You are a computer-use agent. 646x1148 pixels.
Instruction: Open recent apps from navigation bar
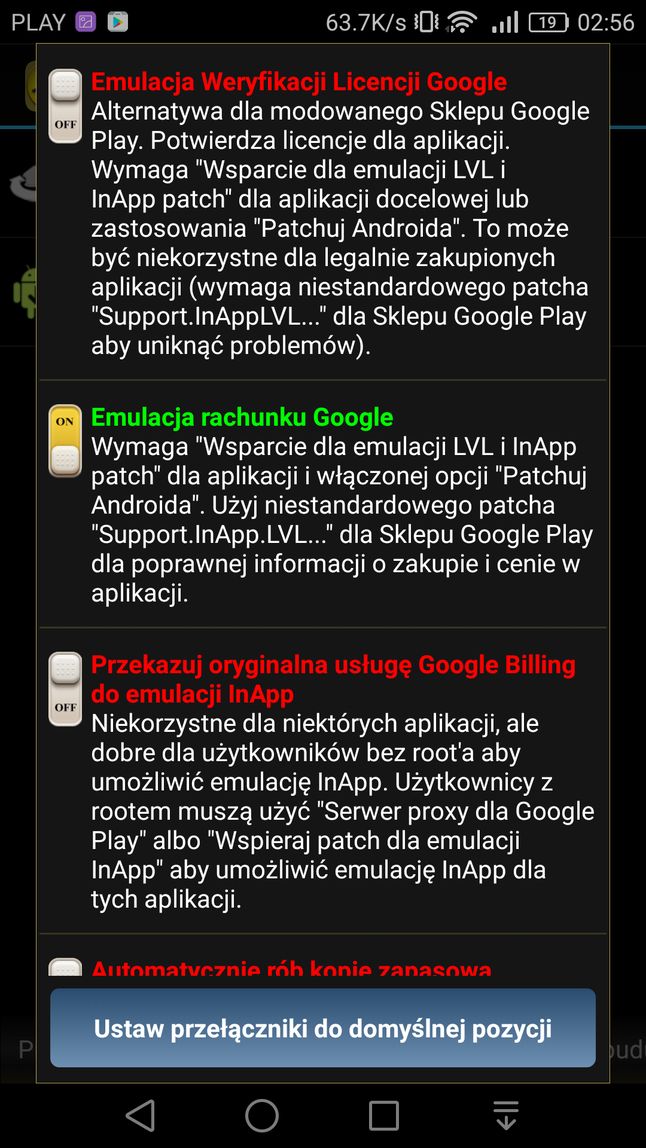tap(383, 1115)
